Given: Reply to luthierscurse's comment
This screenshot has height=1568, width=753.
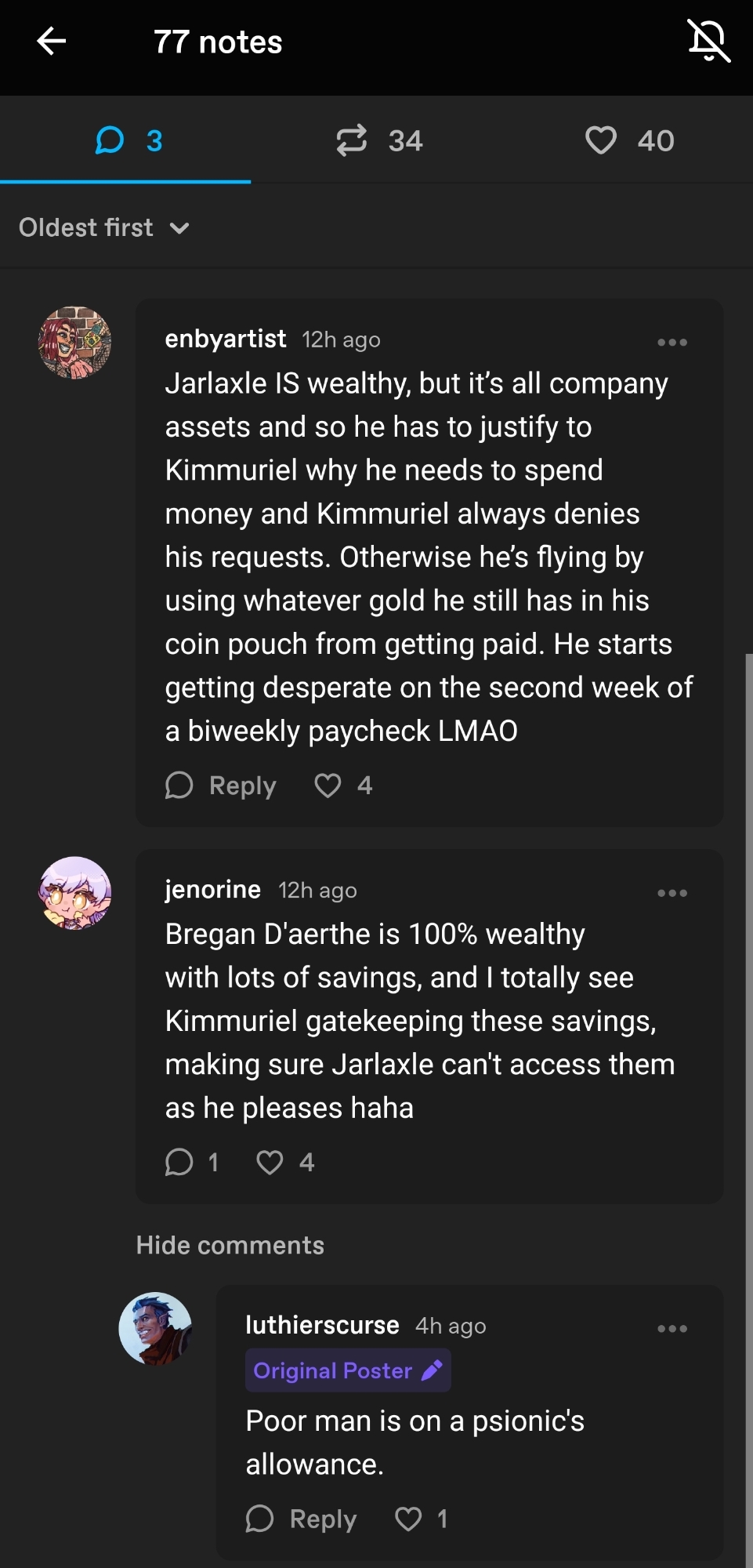Looking at the screenshot, I should coord(301,1519).
